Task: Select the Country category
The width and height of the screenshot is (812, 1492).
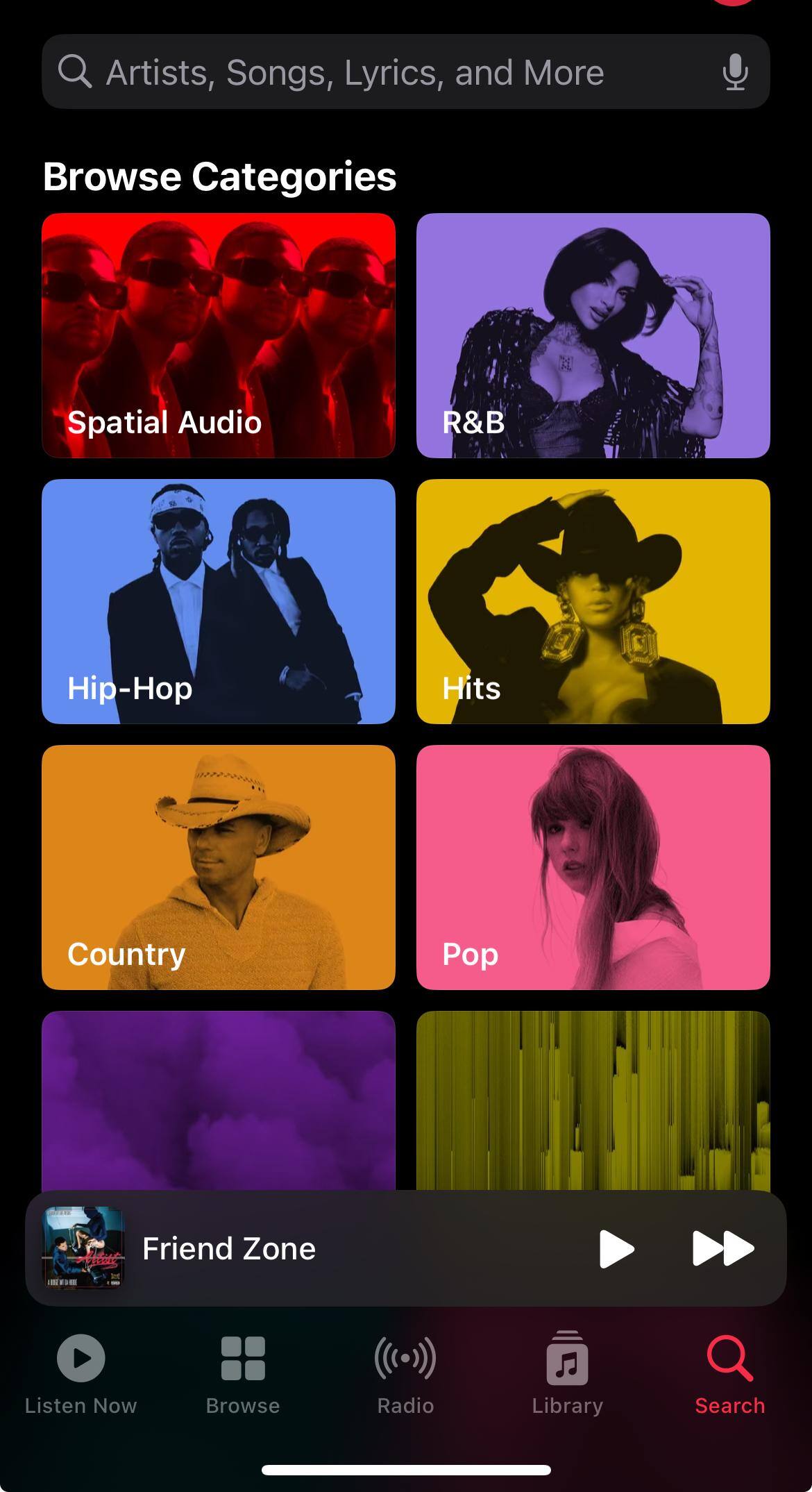Action: 219,867
